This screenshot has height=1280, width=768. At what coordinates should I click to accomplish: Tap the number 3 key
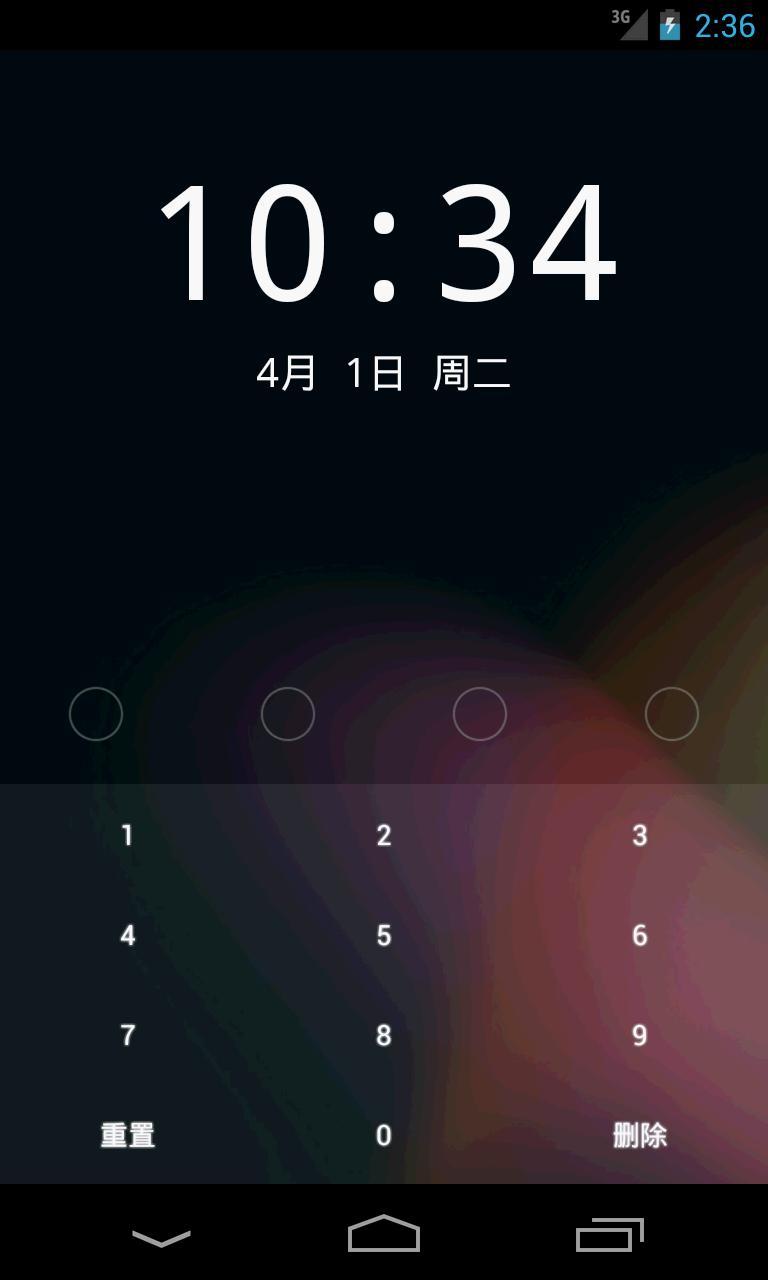point(639,836)
